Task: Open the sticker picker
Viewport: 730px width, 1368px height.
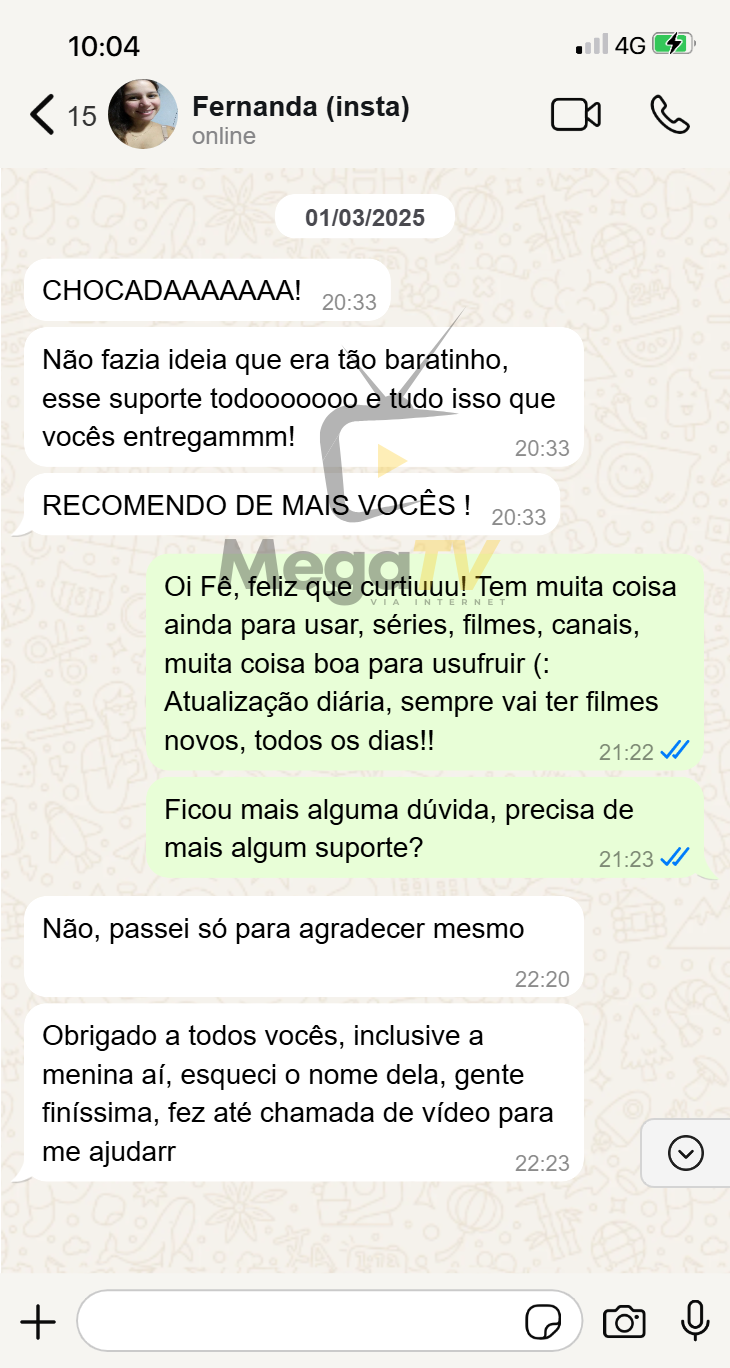Action: [x=543, y=1322]
